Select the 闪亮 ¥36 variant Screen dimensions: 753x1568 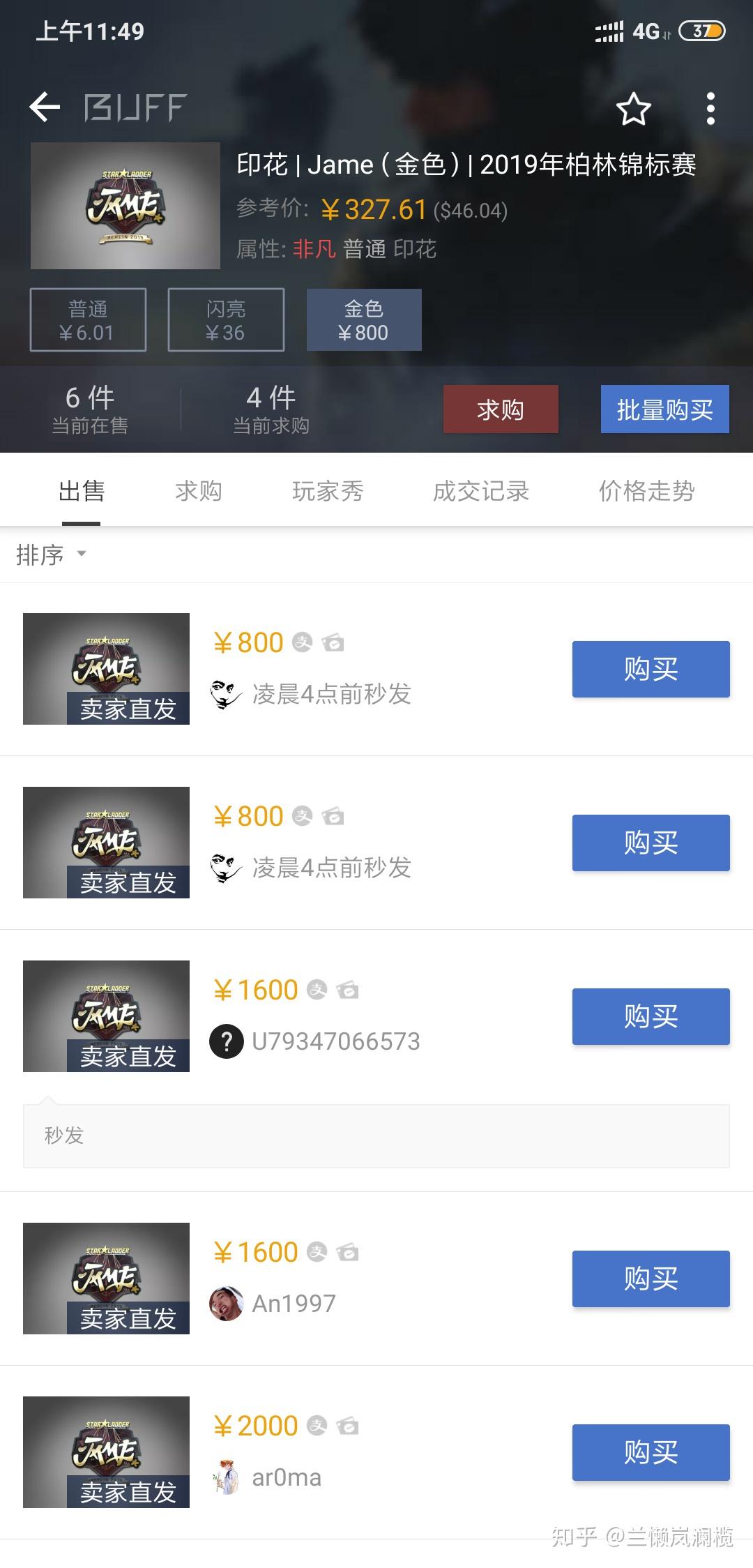pyautogui.click(x=226, y=319)
